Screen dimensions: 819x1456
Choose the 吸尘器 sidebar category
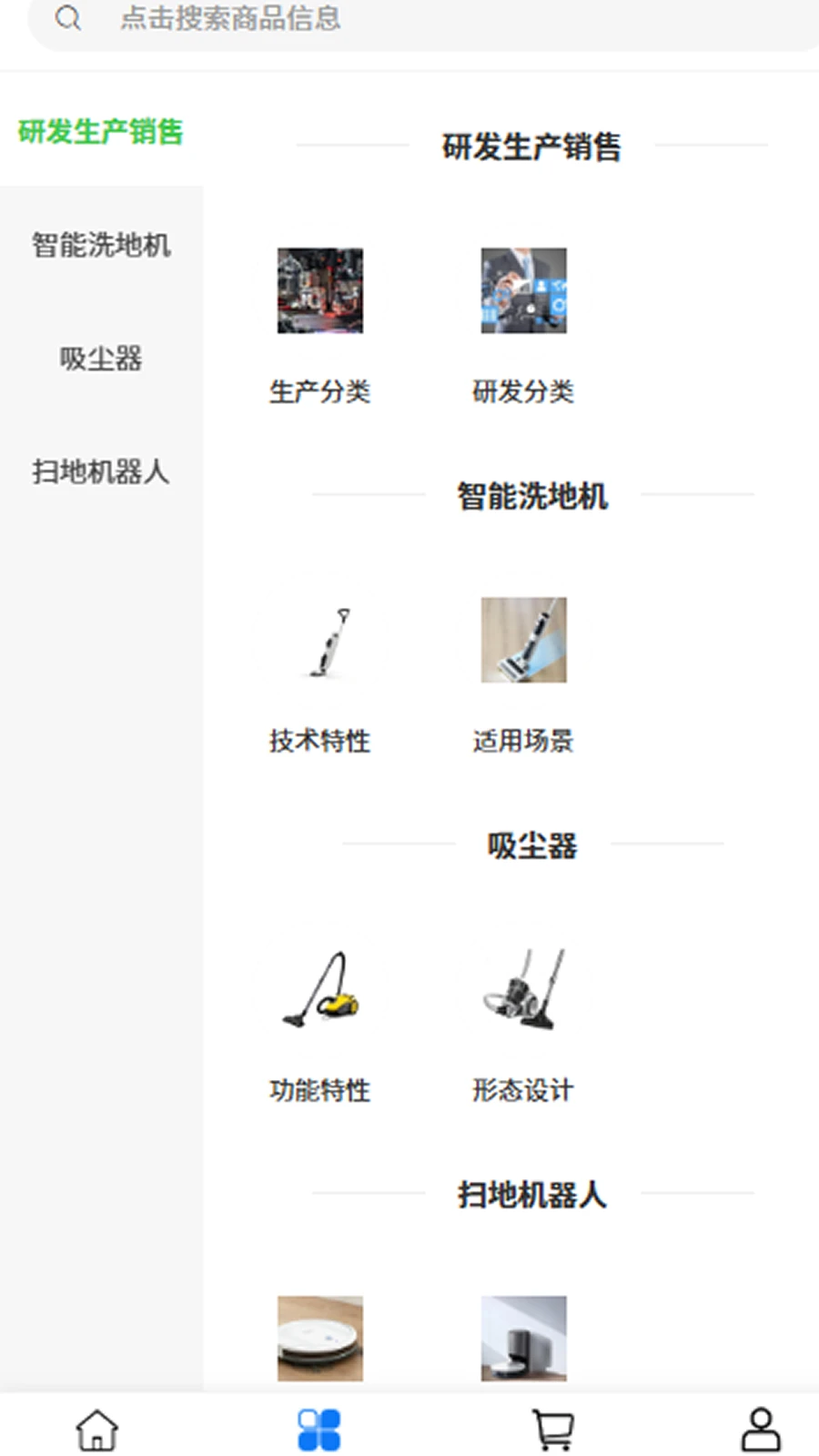[x=101, y=359]
